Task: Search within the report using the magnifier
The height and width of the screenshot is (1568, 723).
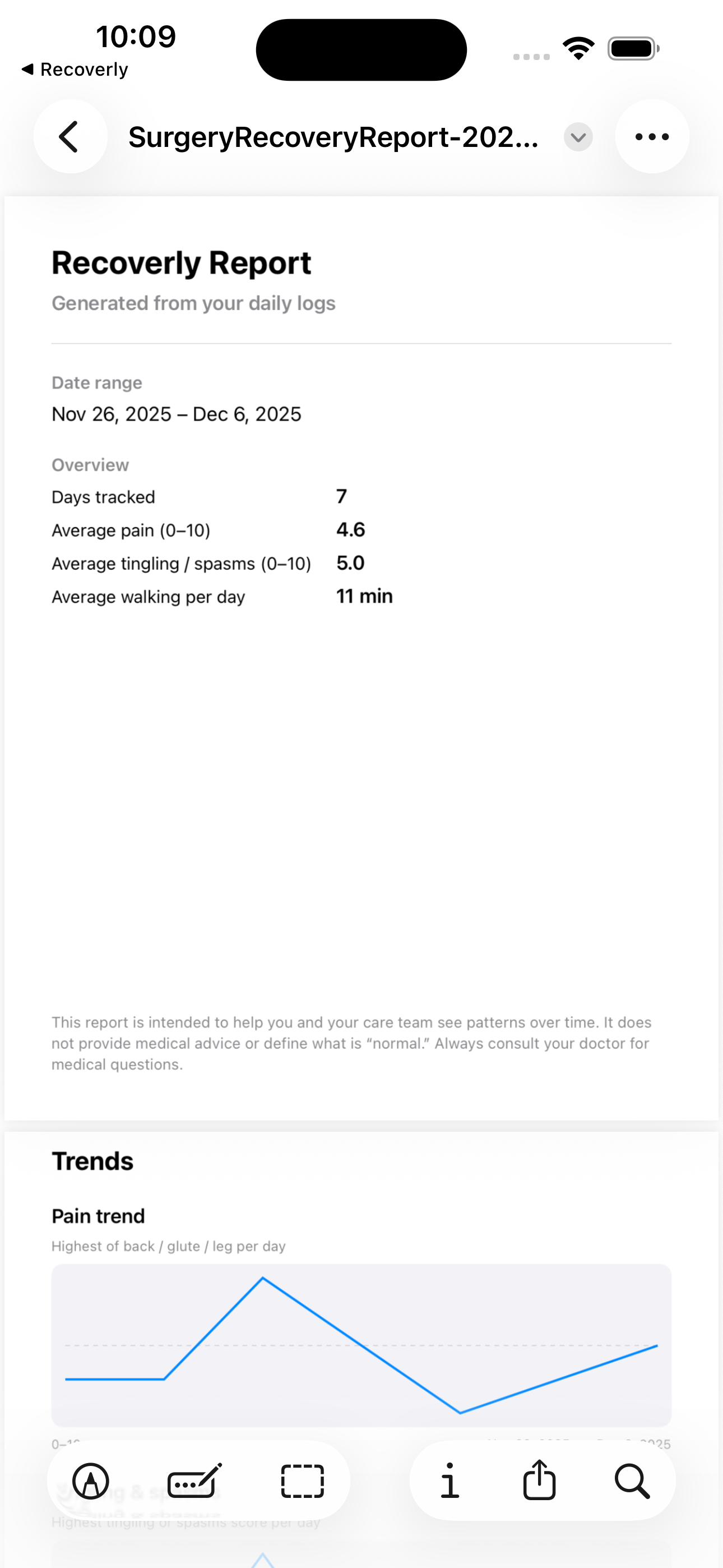Action: tap(633, 1482)
